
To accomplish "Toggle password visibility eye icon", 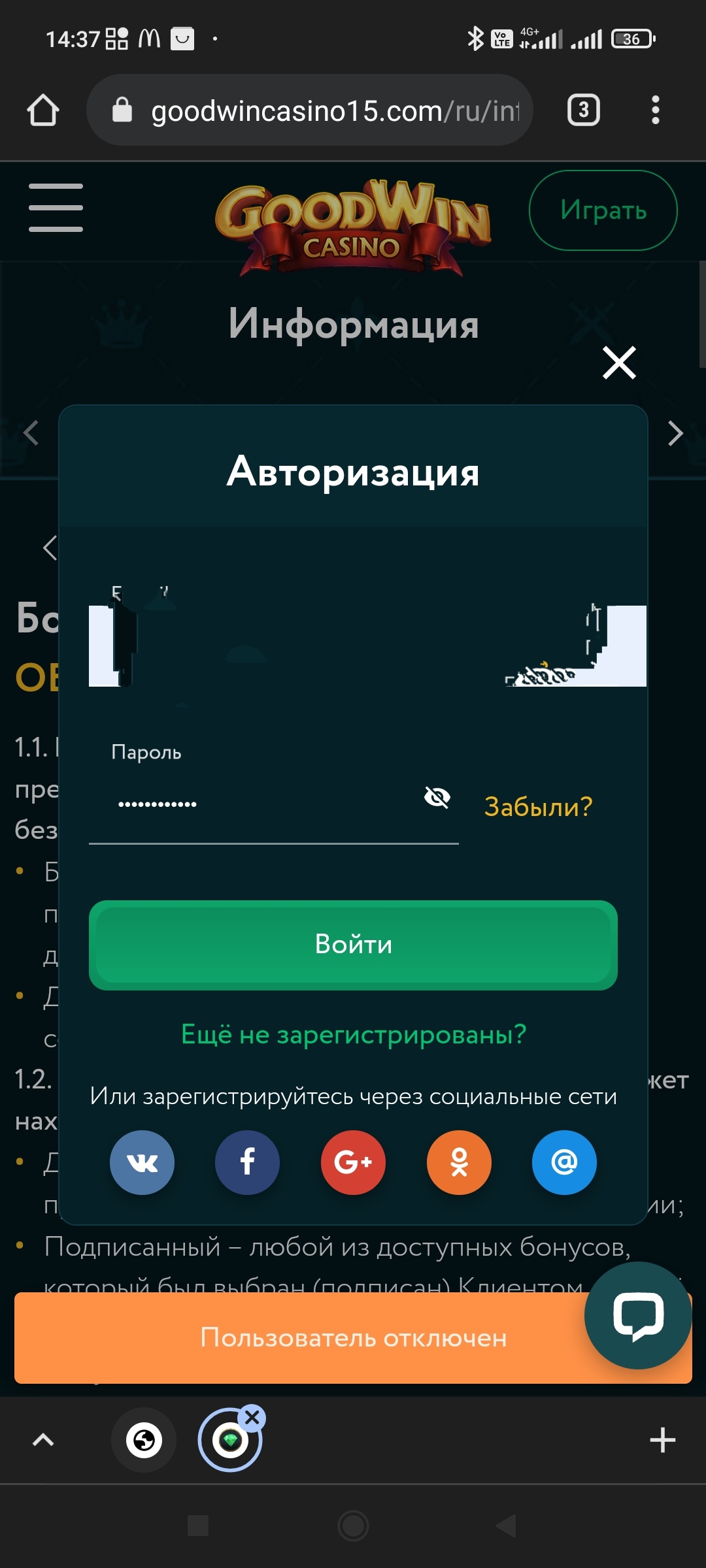I will tap(437, 797).
